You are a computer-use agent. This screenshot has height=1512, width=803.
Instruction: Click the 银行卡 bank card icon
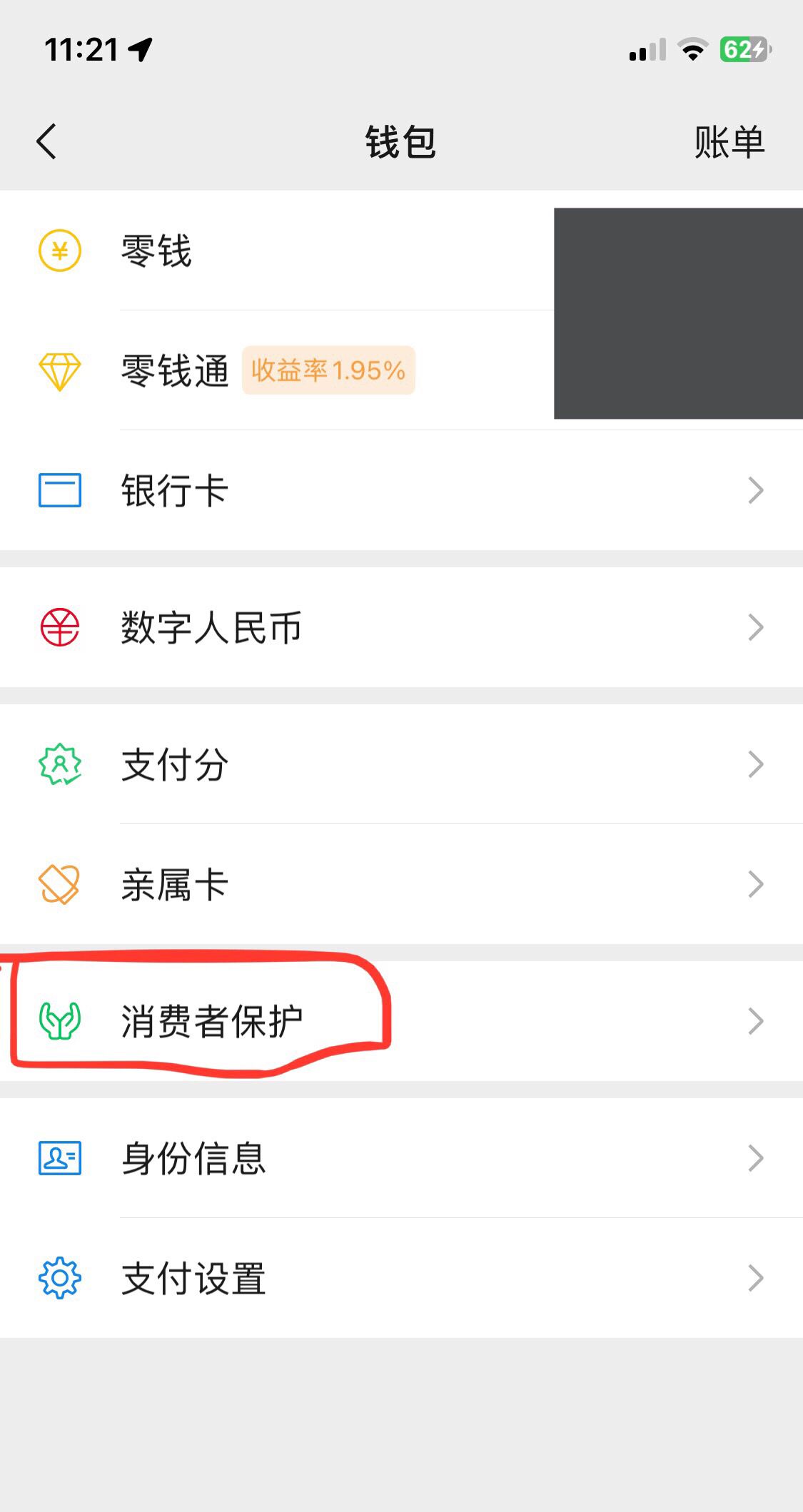(61, 489)
